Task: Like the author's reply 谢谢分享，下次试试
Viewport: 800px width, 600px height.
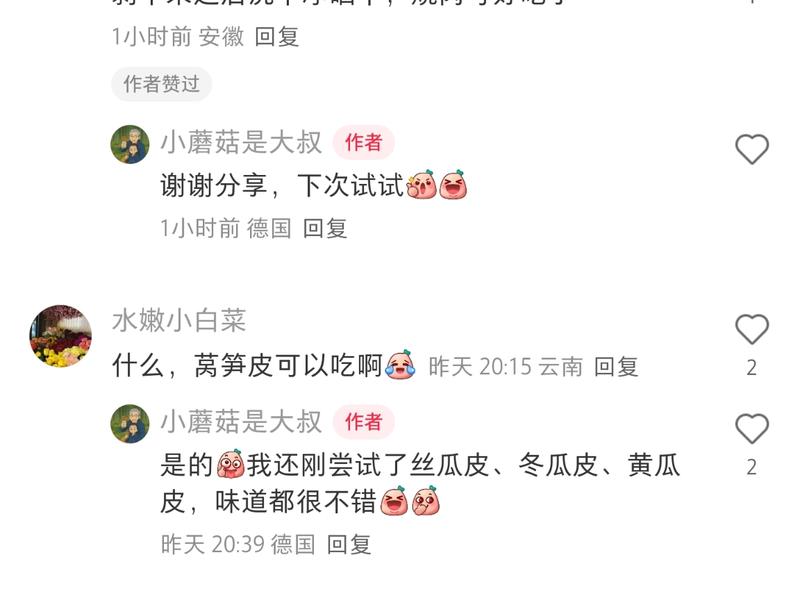Action: pyautogui.click(x=752, y=150)
